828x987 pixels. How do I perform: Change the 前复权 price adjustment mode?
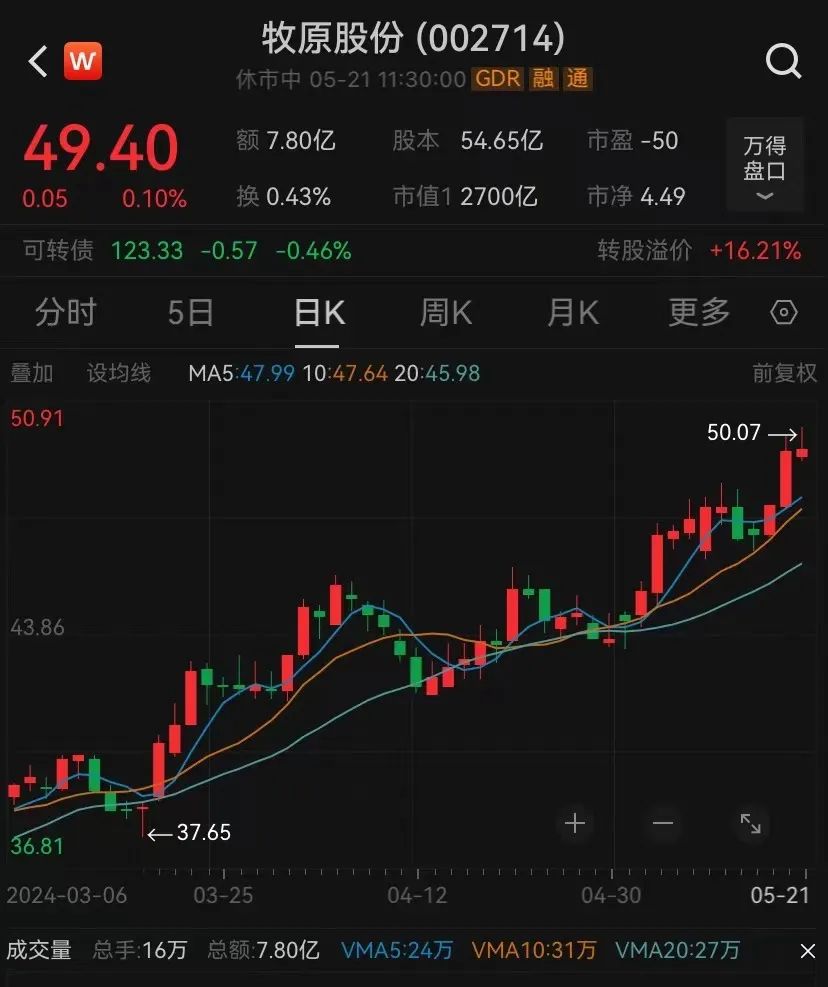coord(785,374)
